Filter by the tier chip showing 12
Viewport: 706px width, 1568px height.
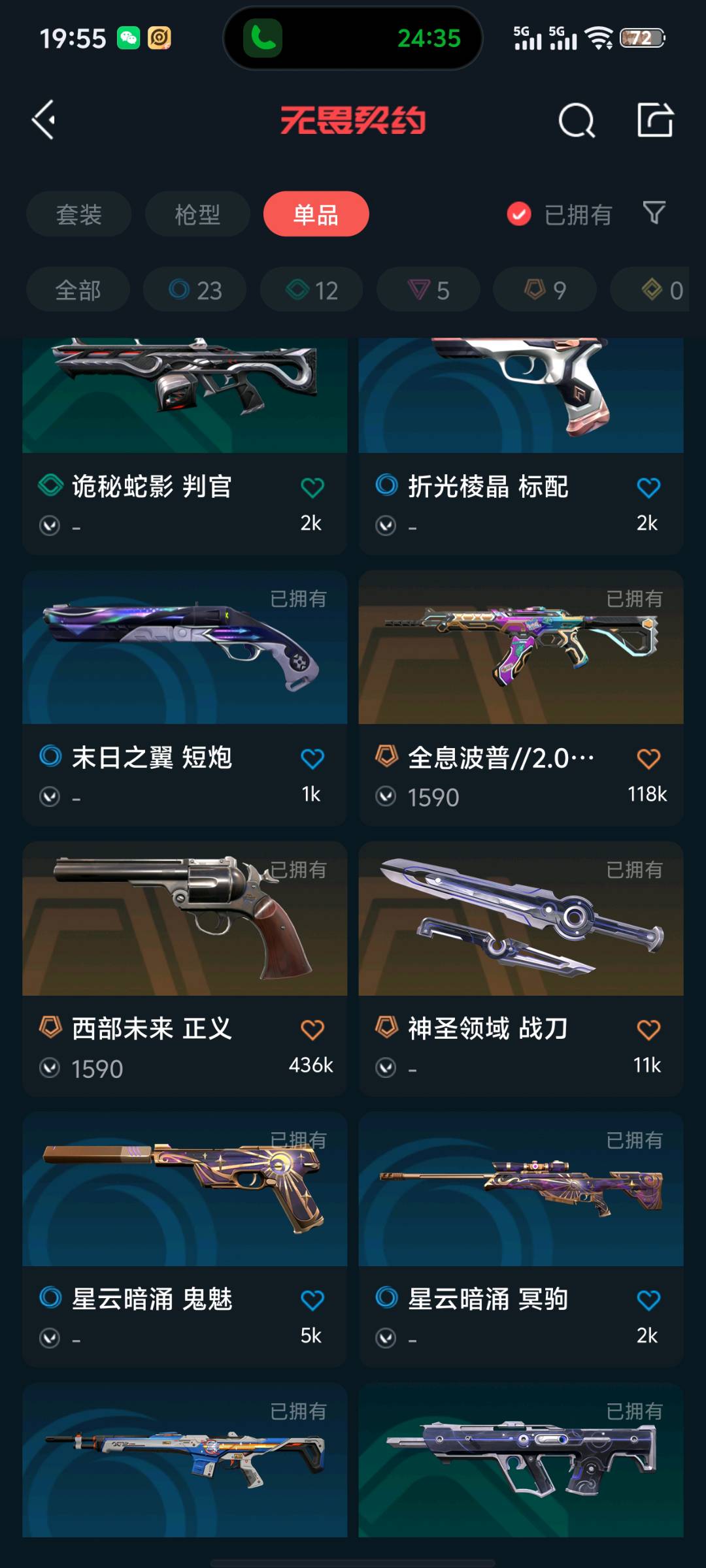pyautogui.click(x=312, y=290)
